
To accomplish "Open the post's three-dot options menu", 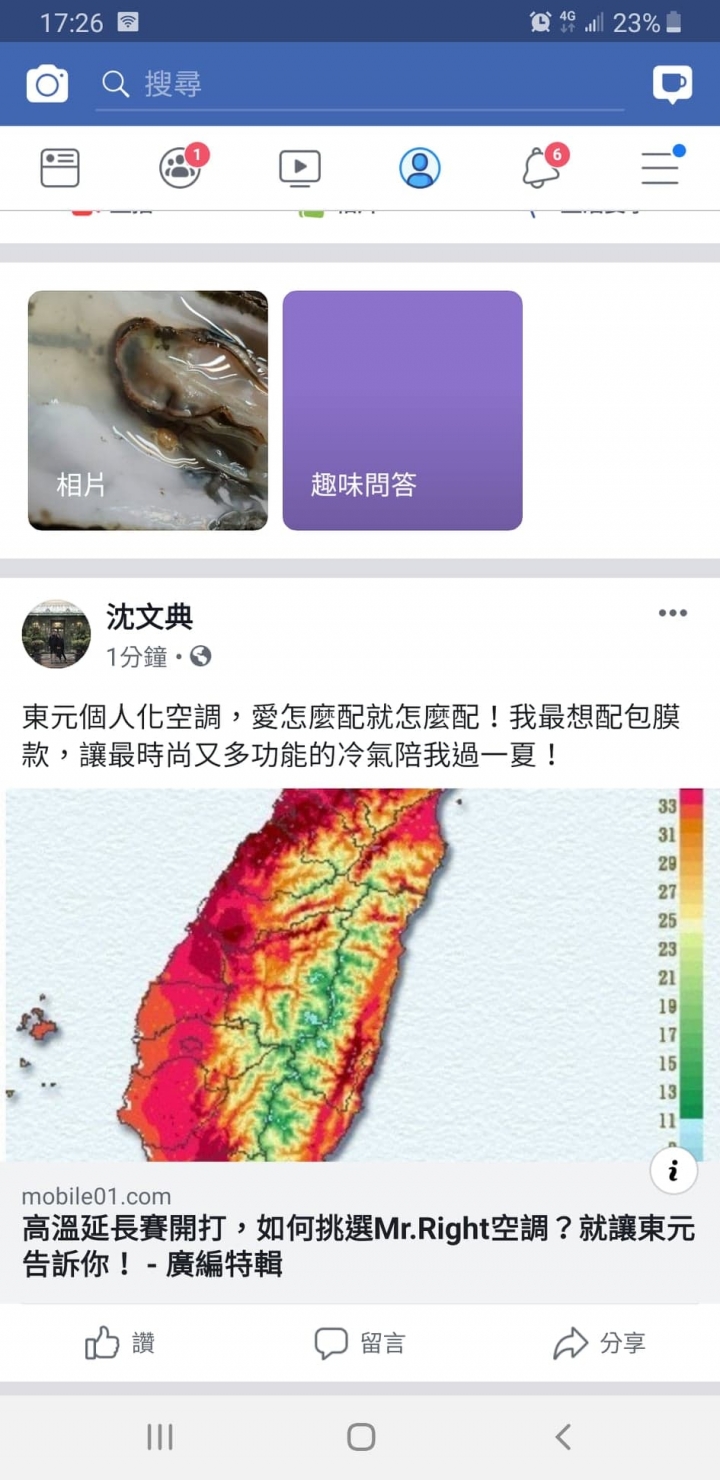I will coord(672,613).
